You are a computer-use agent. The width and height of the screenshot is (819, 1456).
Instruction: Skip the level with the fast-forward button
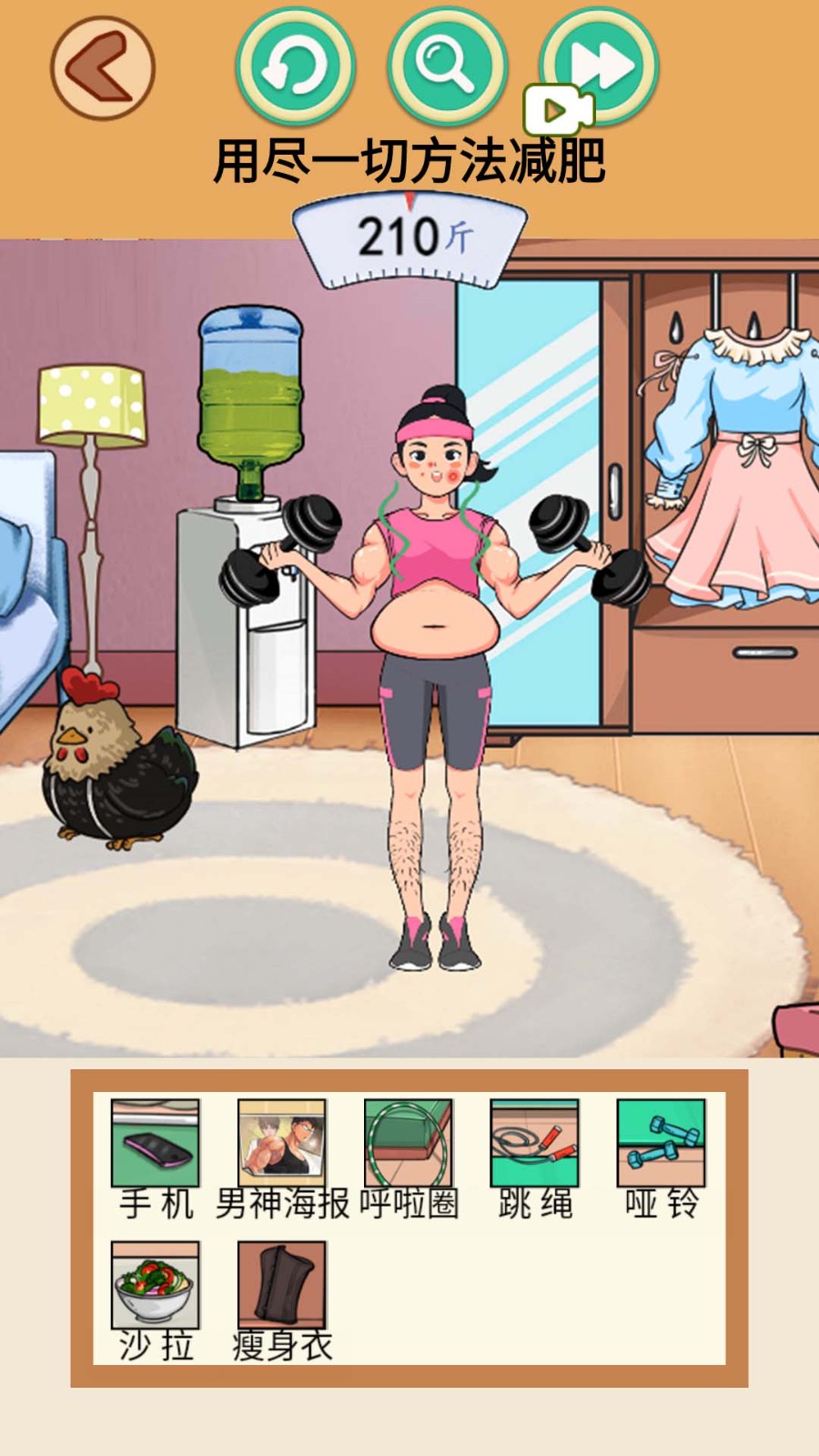point(601,64)
